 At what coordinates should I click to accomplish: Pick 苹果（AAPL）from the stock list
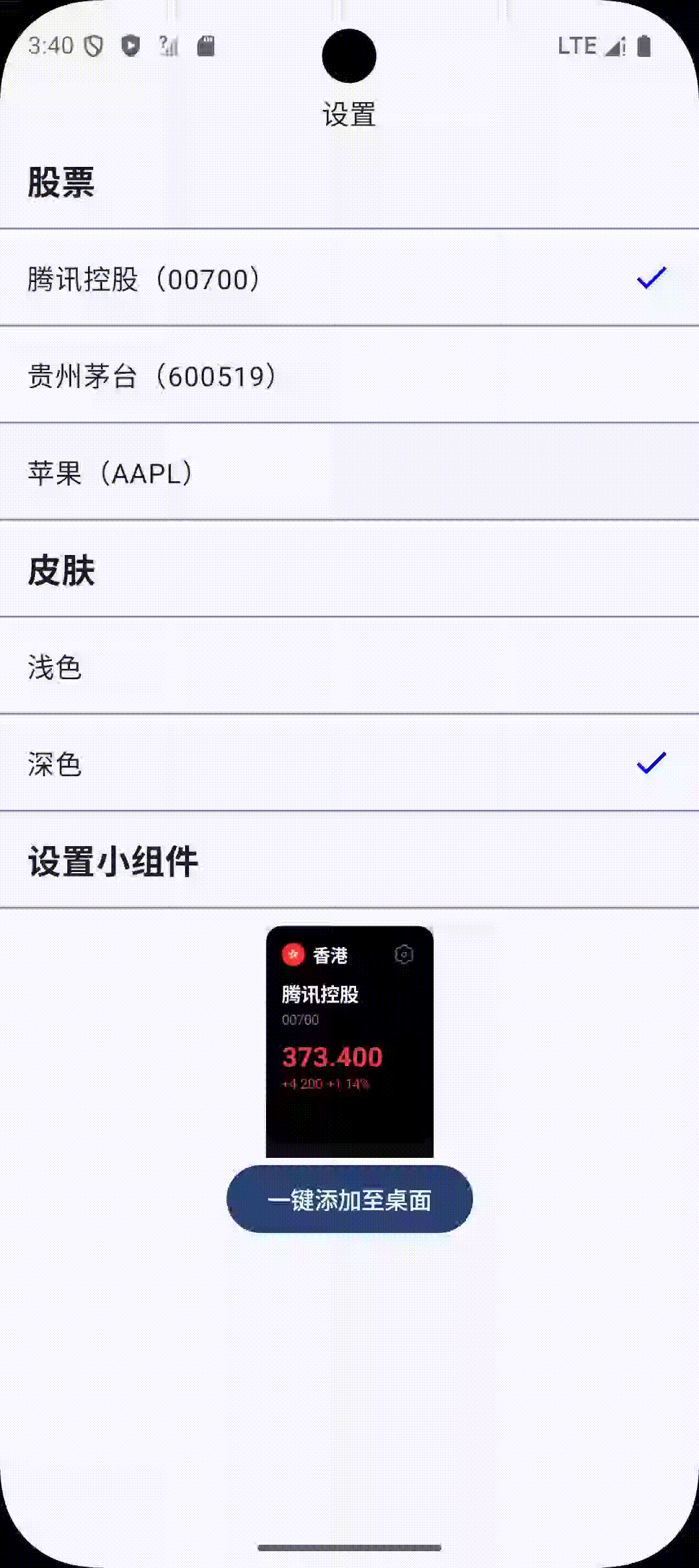click(x=349, y=472)
